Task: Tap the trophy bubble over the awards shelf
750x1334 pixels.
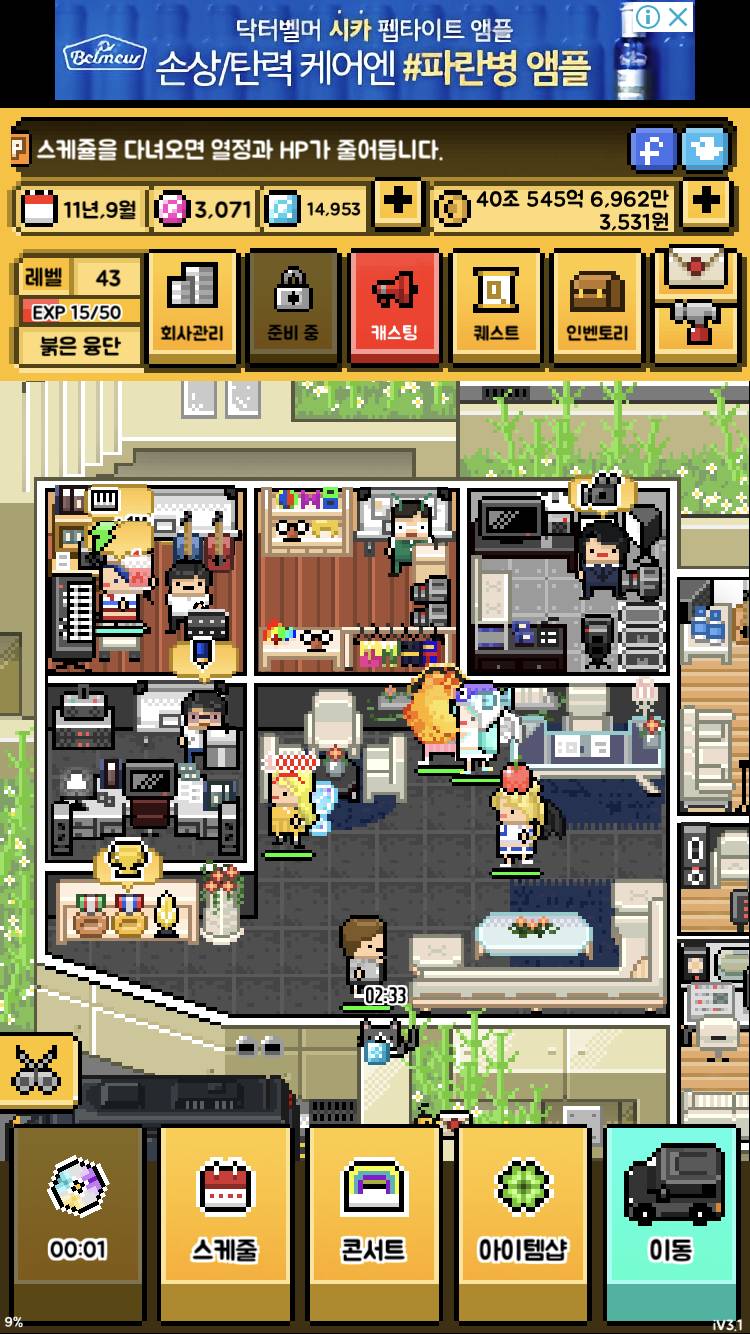Action: click(x=127, y=862)
